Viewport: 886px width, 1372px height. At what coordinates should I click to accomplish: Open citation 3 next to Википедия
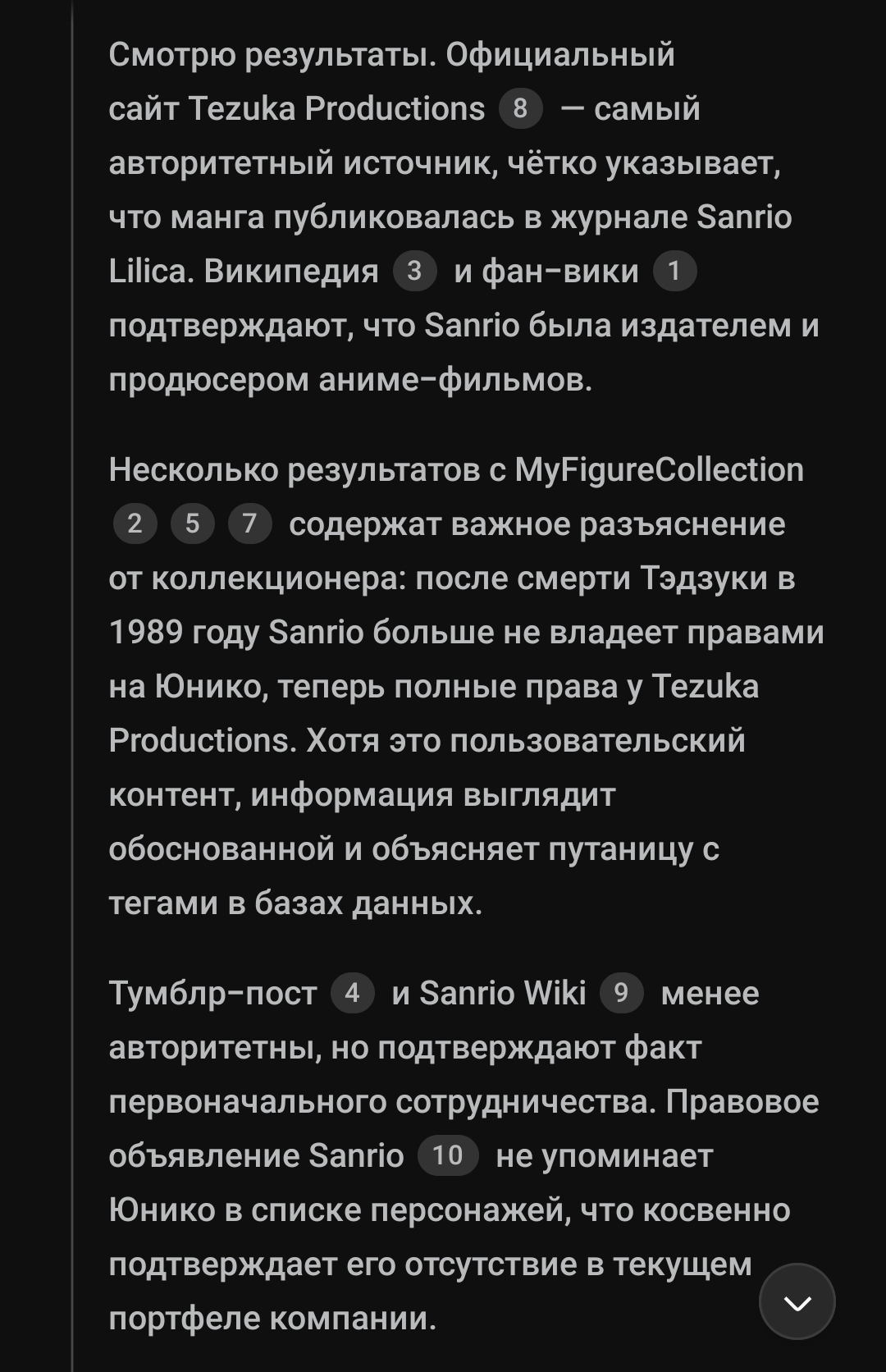click(414, 271)
